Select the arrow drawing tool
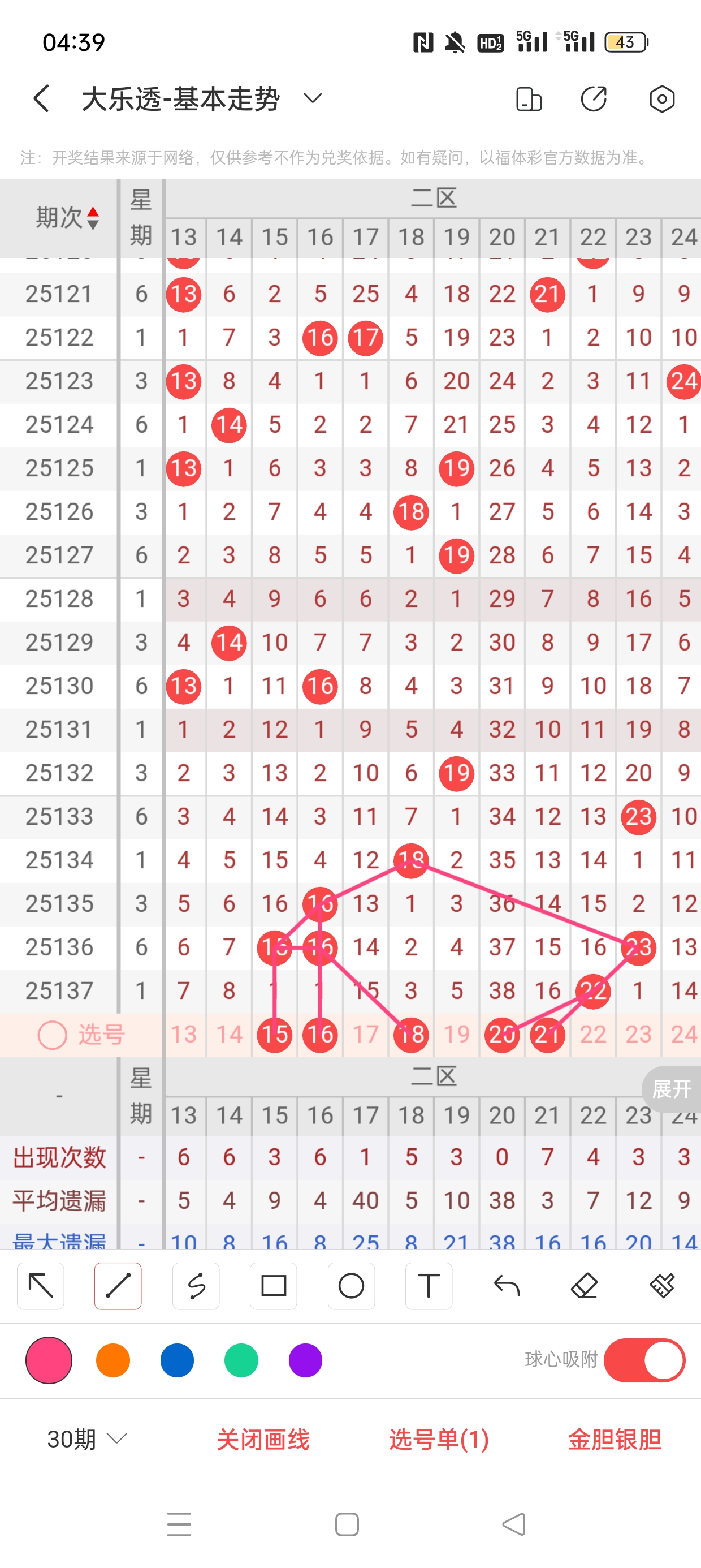This screenshot has height=1568, width=701. click(x=41, y=1286)
